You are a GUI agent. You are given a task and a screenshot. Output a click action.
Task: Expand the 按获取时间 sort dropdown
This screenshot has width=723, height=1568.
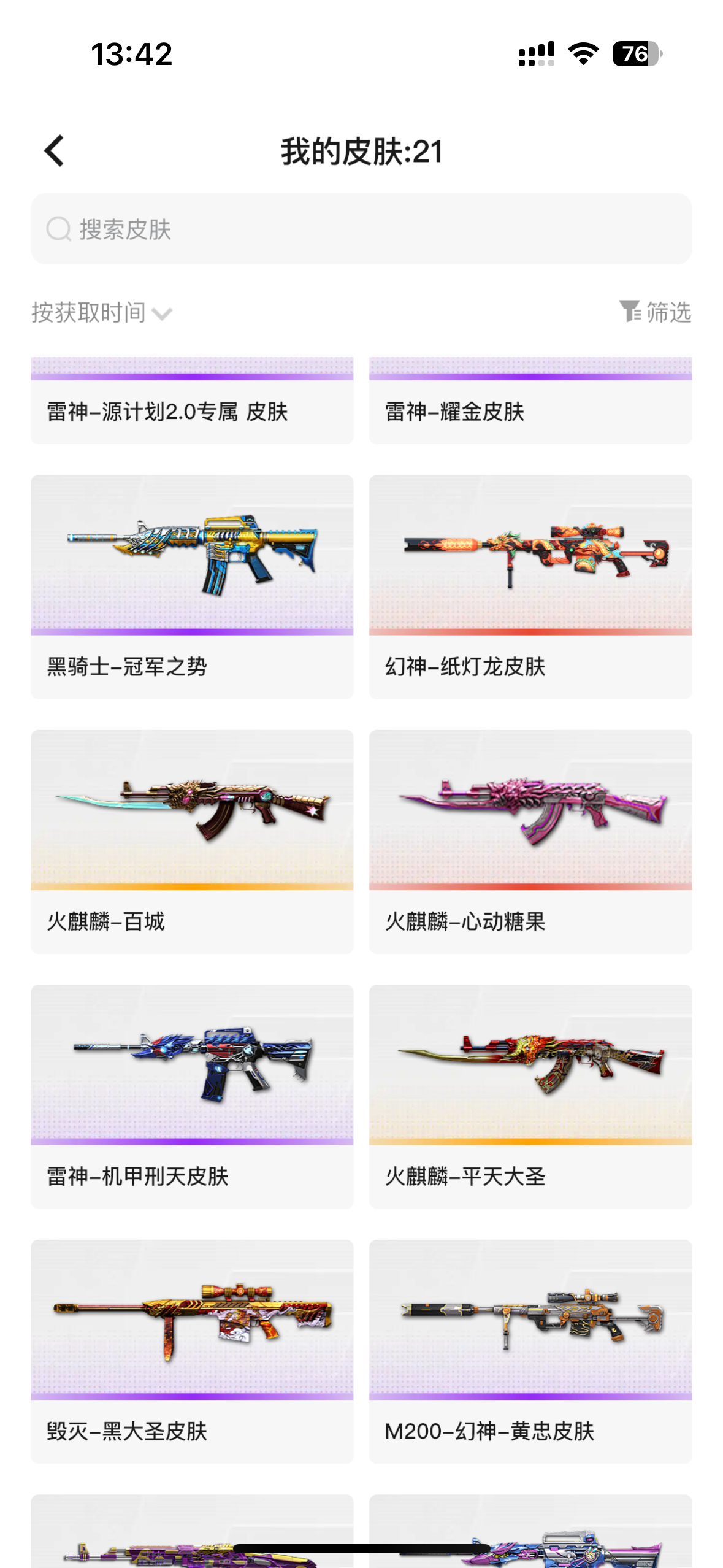click(102, 313)
